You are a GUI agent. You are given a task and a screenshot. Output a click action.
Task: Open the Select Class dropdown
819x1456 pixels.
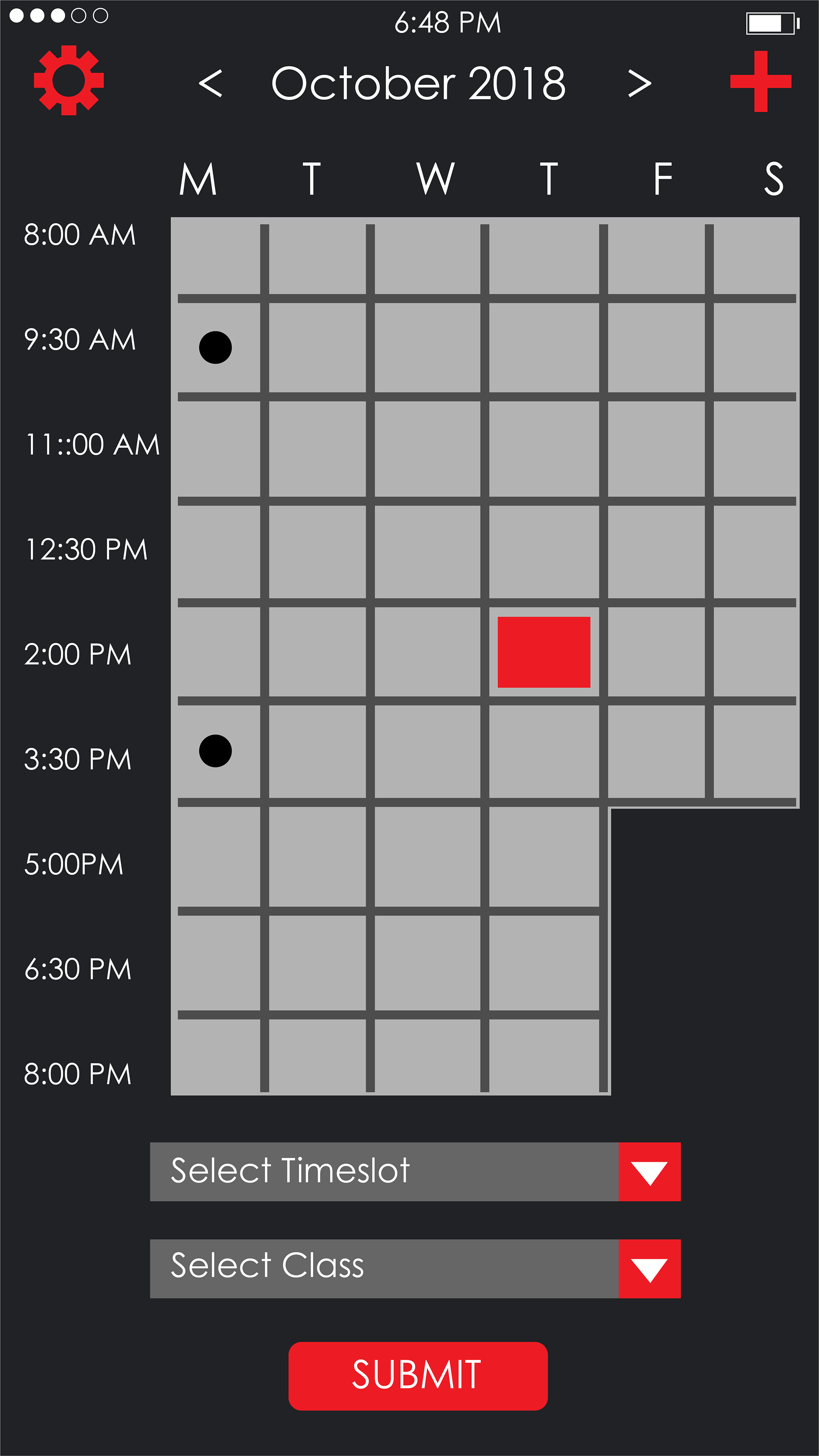pos(415,1269)
